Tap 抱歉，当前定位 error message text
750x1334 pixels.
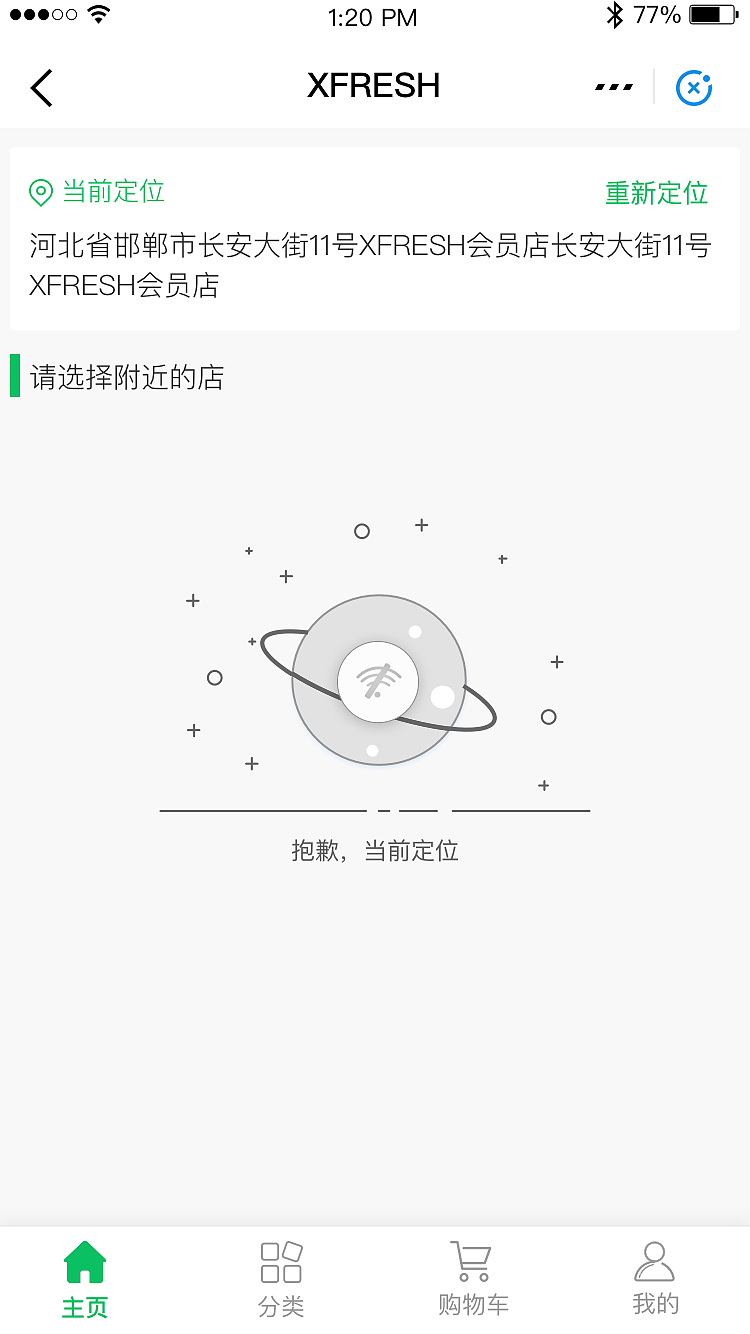coord(375,851)
